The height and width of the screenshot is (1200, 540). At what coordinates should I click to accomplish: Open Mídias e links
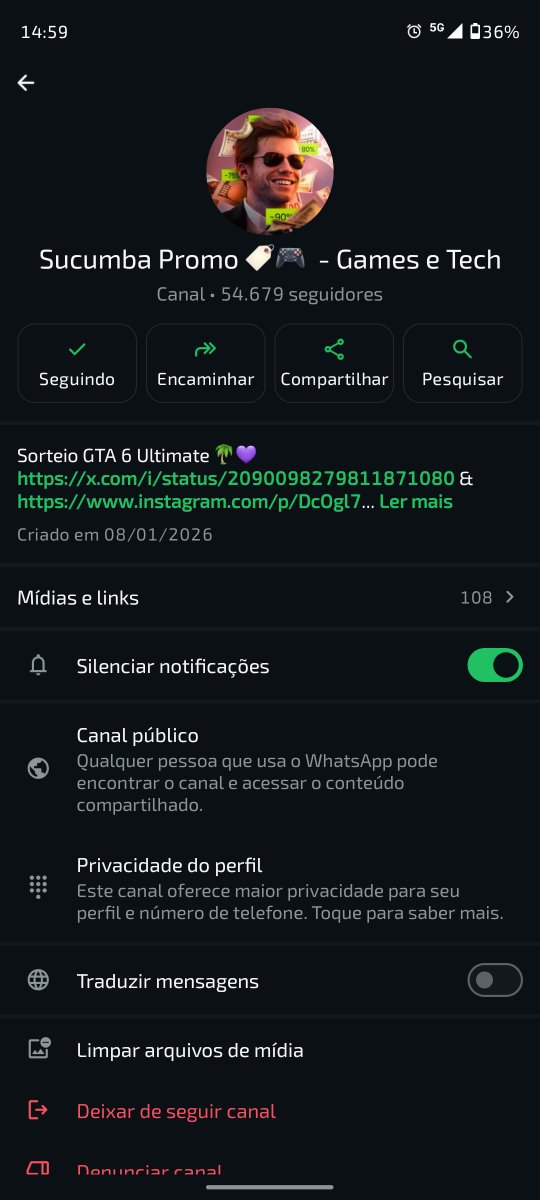tap(270, 597)
